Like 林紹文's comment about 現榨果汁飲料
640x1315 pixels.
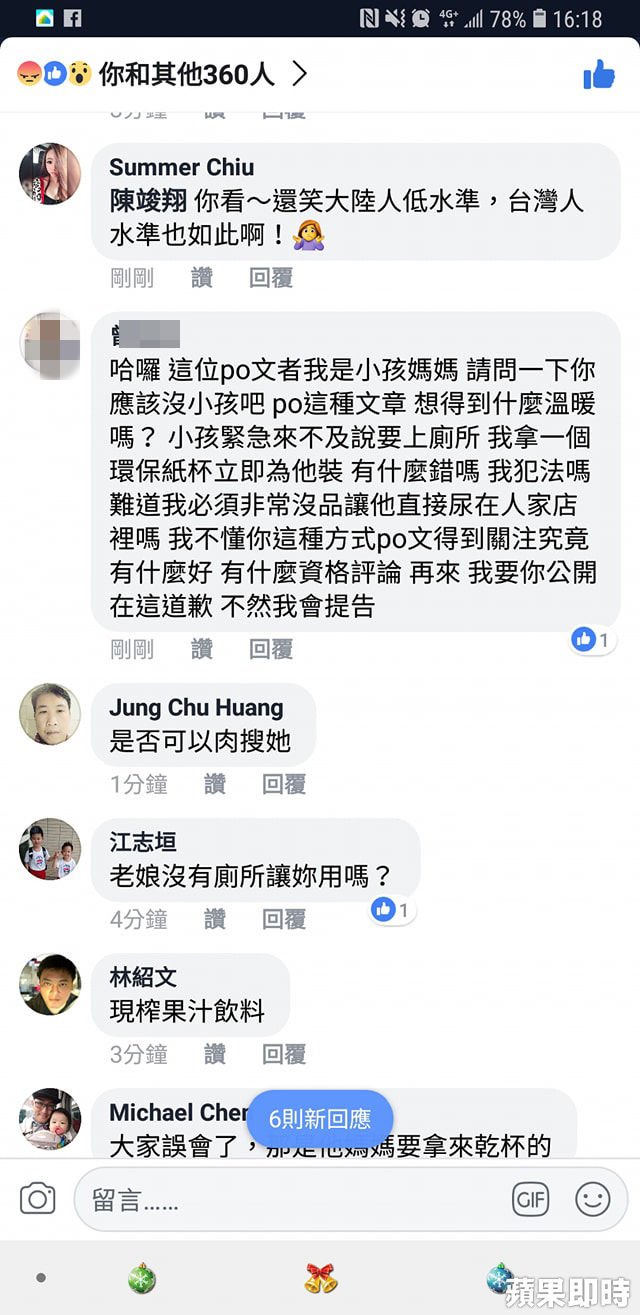(x=214, y=1053)
